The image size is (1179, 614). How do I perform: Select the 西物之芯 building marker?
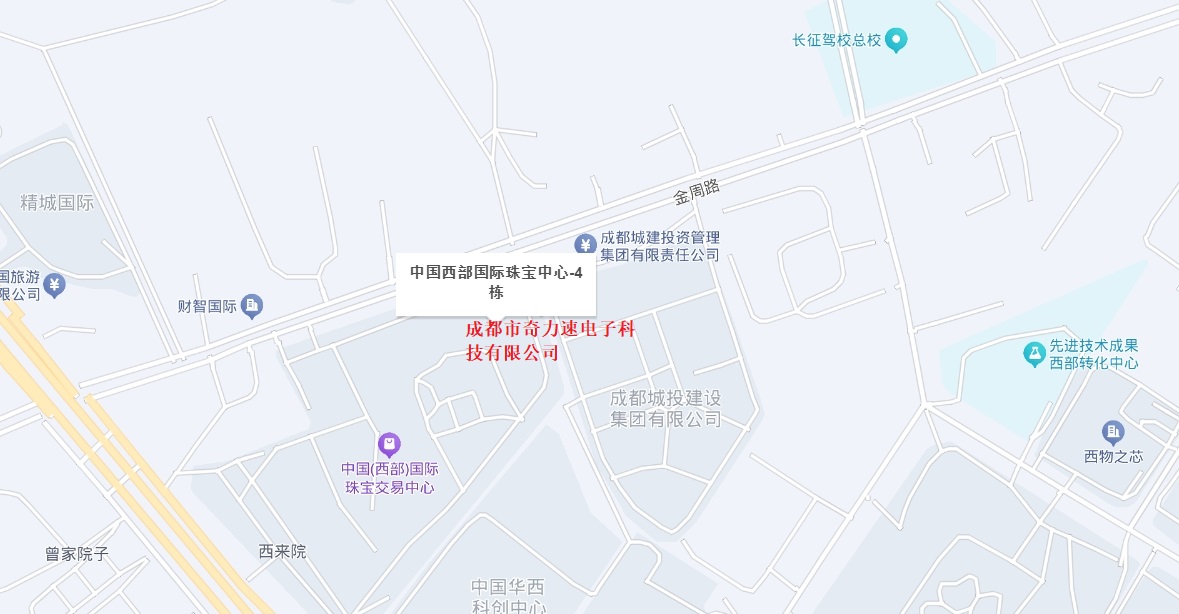pyautogui.click(x=1112, y=432)
